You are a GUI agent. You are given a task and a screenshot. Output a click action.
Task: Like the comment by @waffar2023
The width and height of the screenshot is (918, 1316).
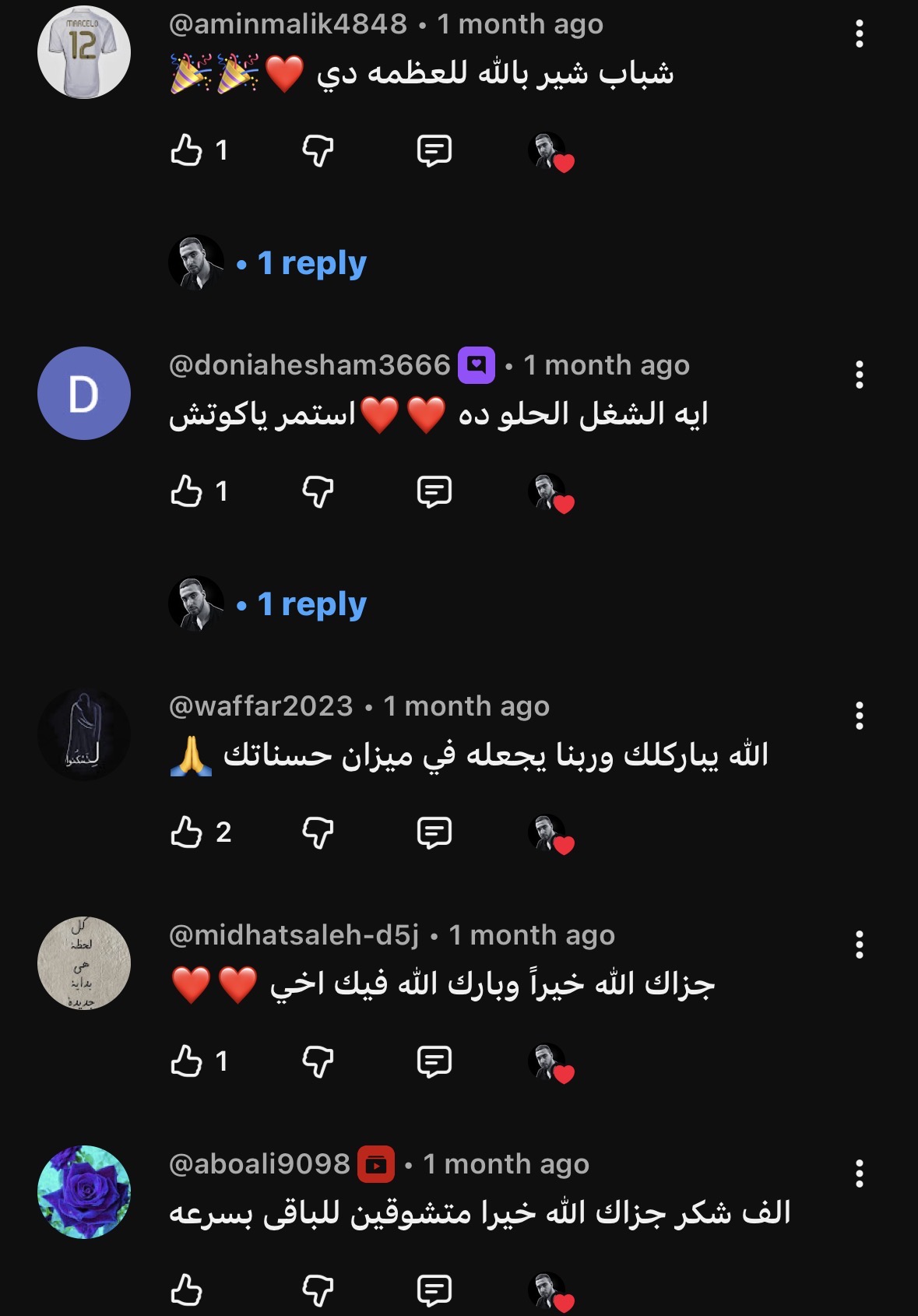186,832
